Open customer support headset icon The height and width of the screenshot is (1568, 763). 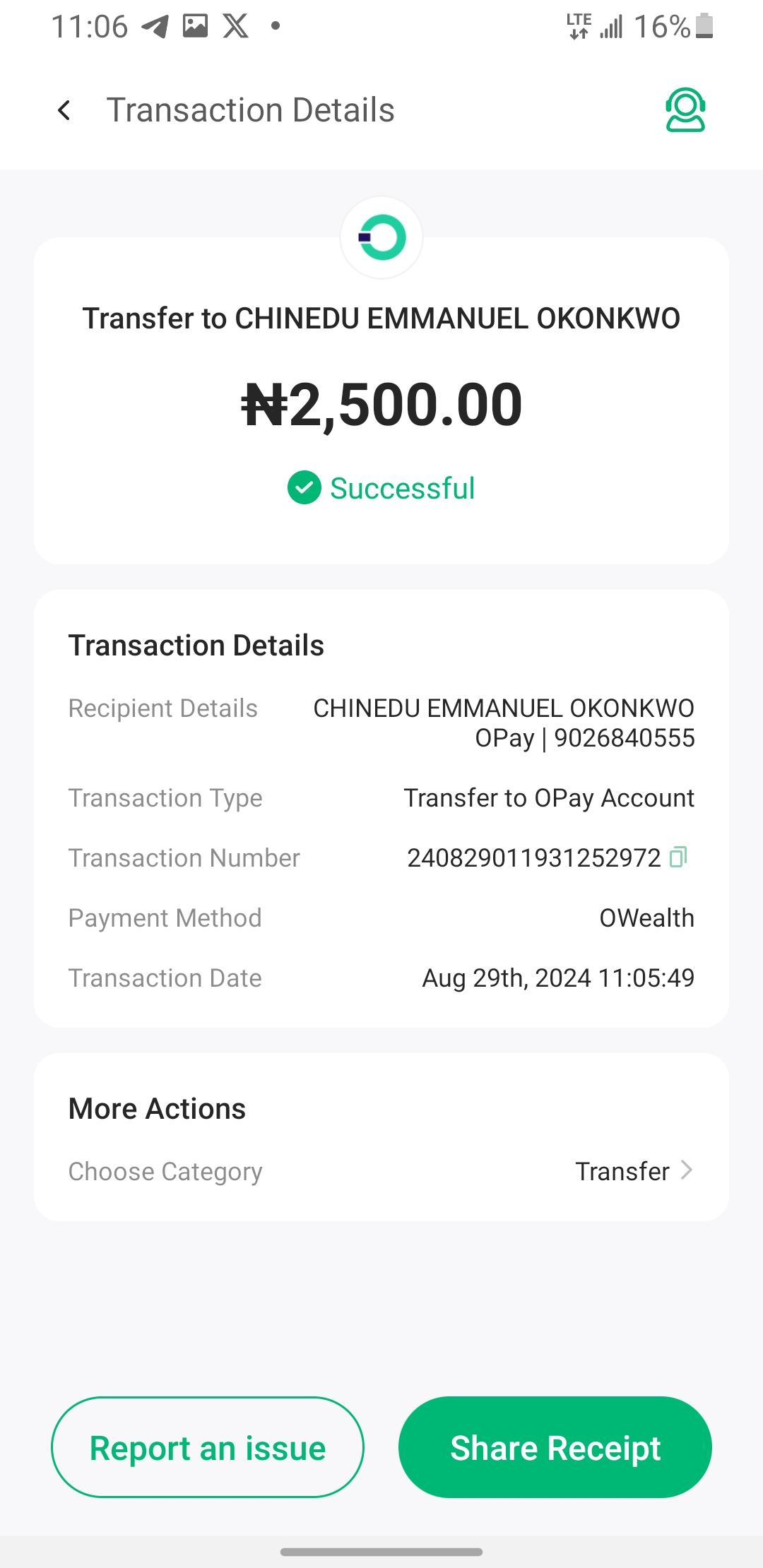pyautogui.click(x=685, y=110)
